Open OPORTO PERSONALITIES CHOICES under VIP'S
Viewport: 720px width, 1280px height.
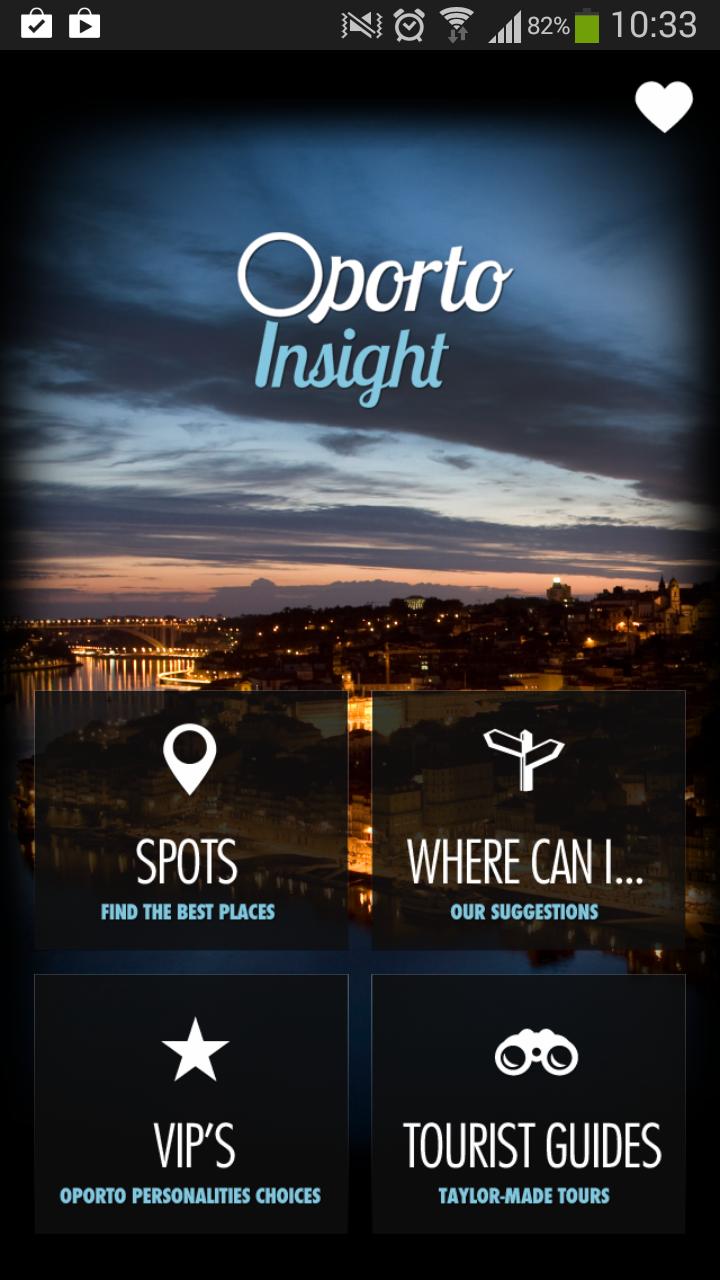[191, 1195]
